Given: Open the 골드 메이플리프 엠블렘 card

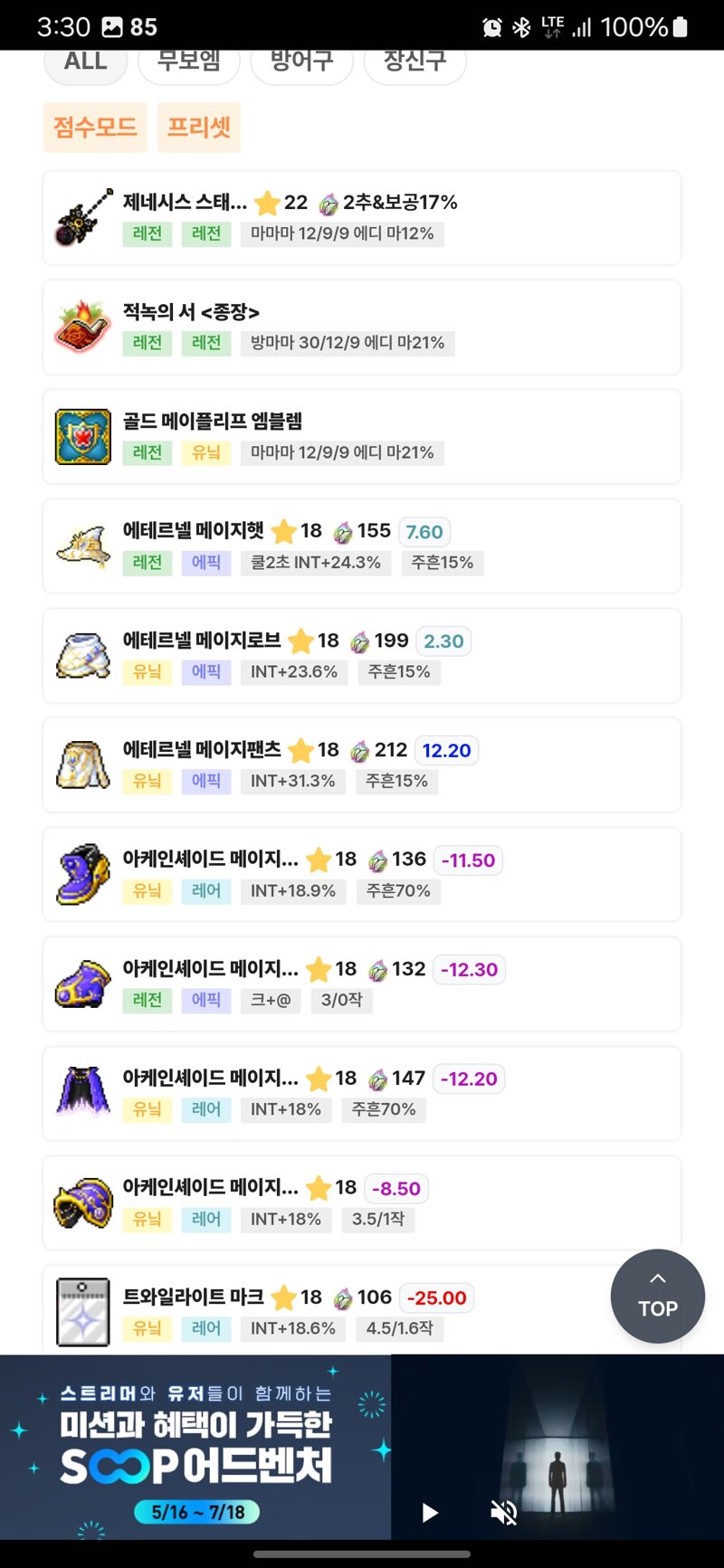Looking at the screenshot, I should (362, 437).
